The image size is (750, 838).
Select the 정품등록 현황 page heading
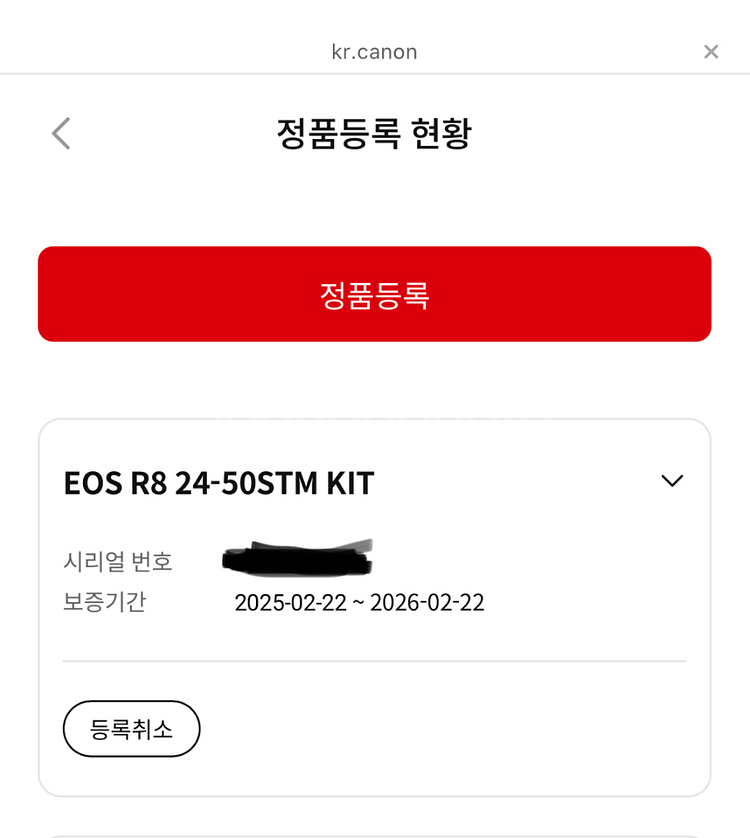375,132
